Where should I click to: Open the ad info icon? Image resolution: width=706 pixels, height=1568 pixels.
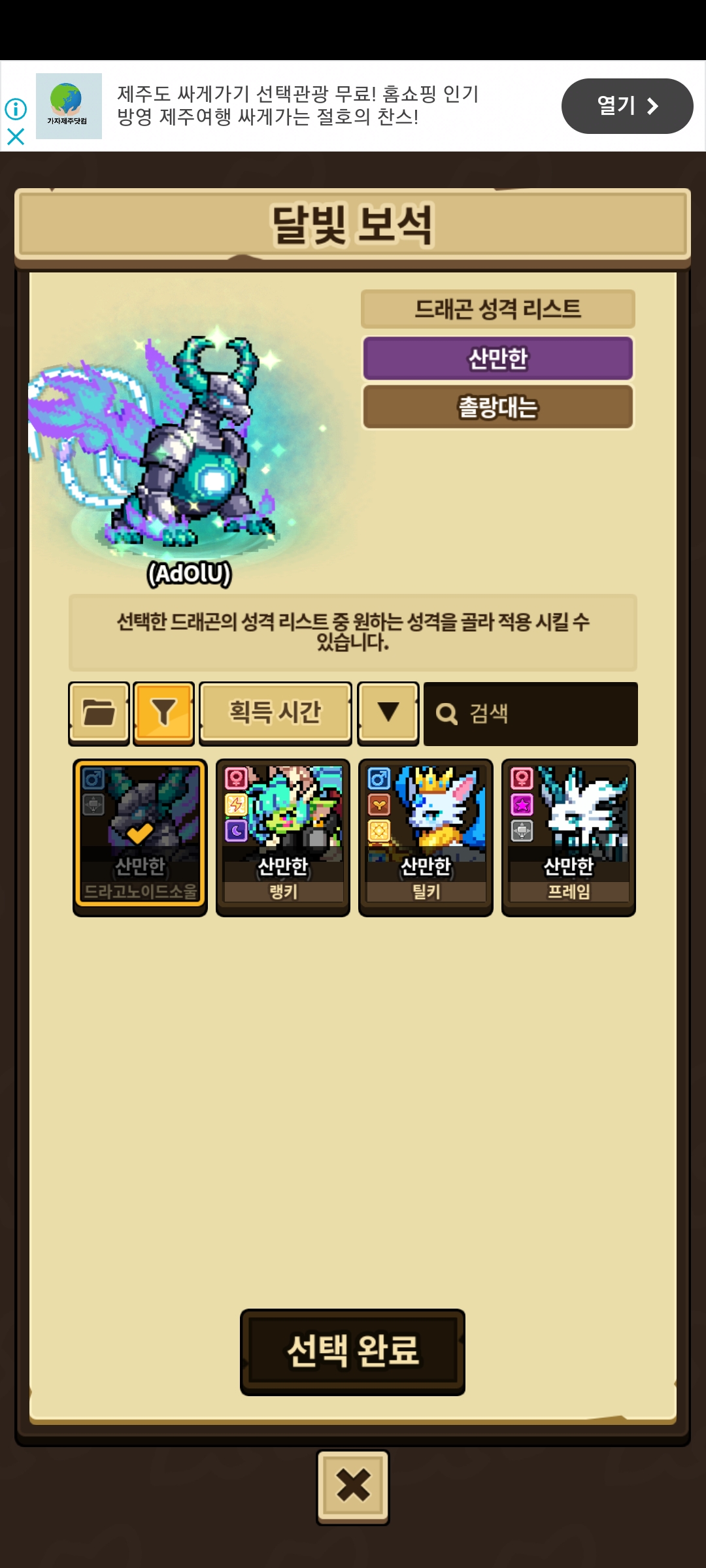16,108
